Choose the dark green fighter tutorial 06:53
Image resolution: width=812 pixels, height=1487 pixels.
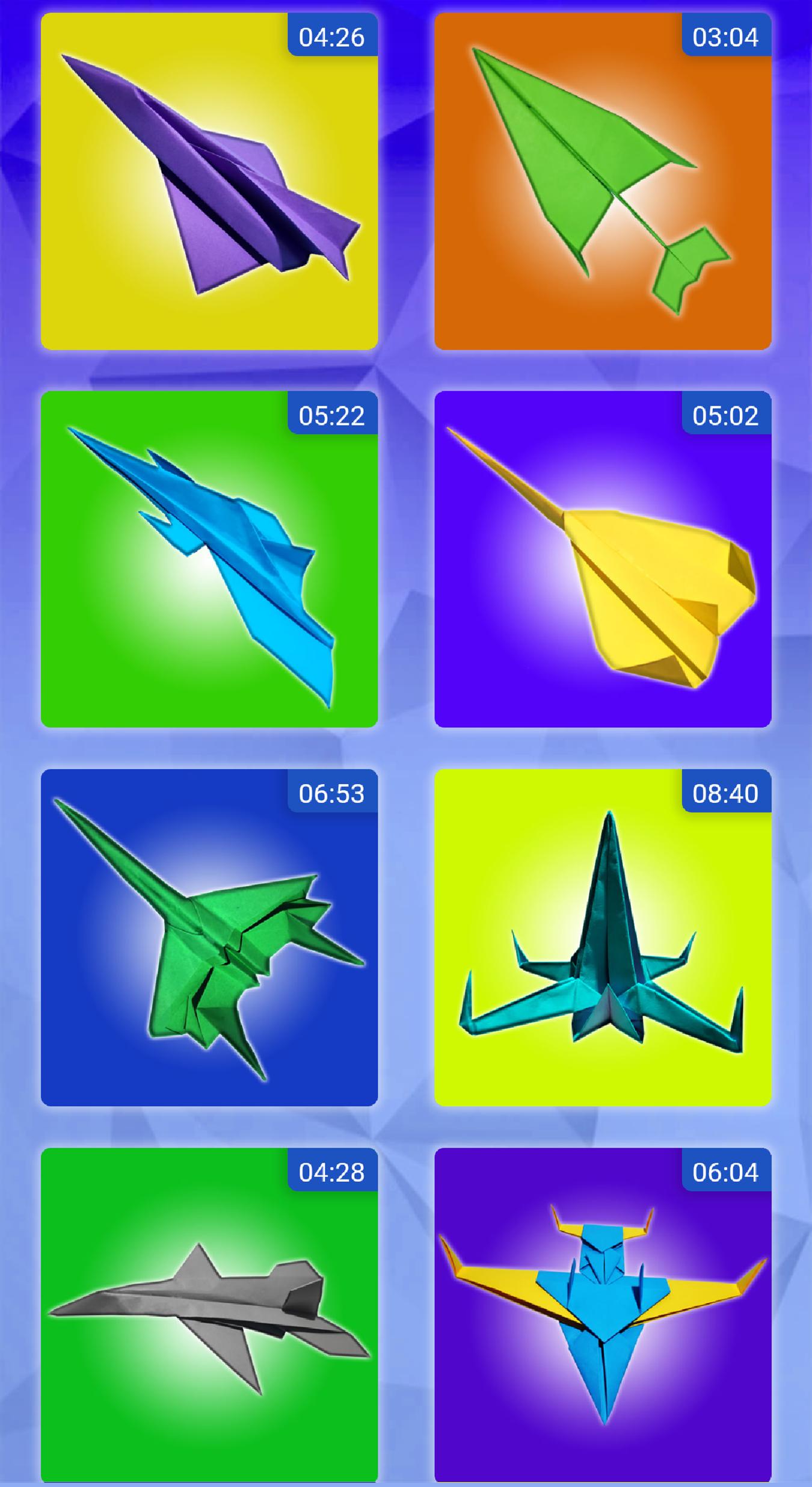(x=209, y=938)
